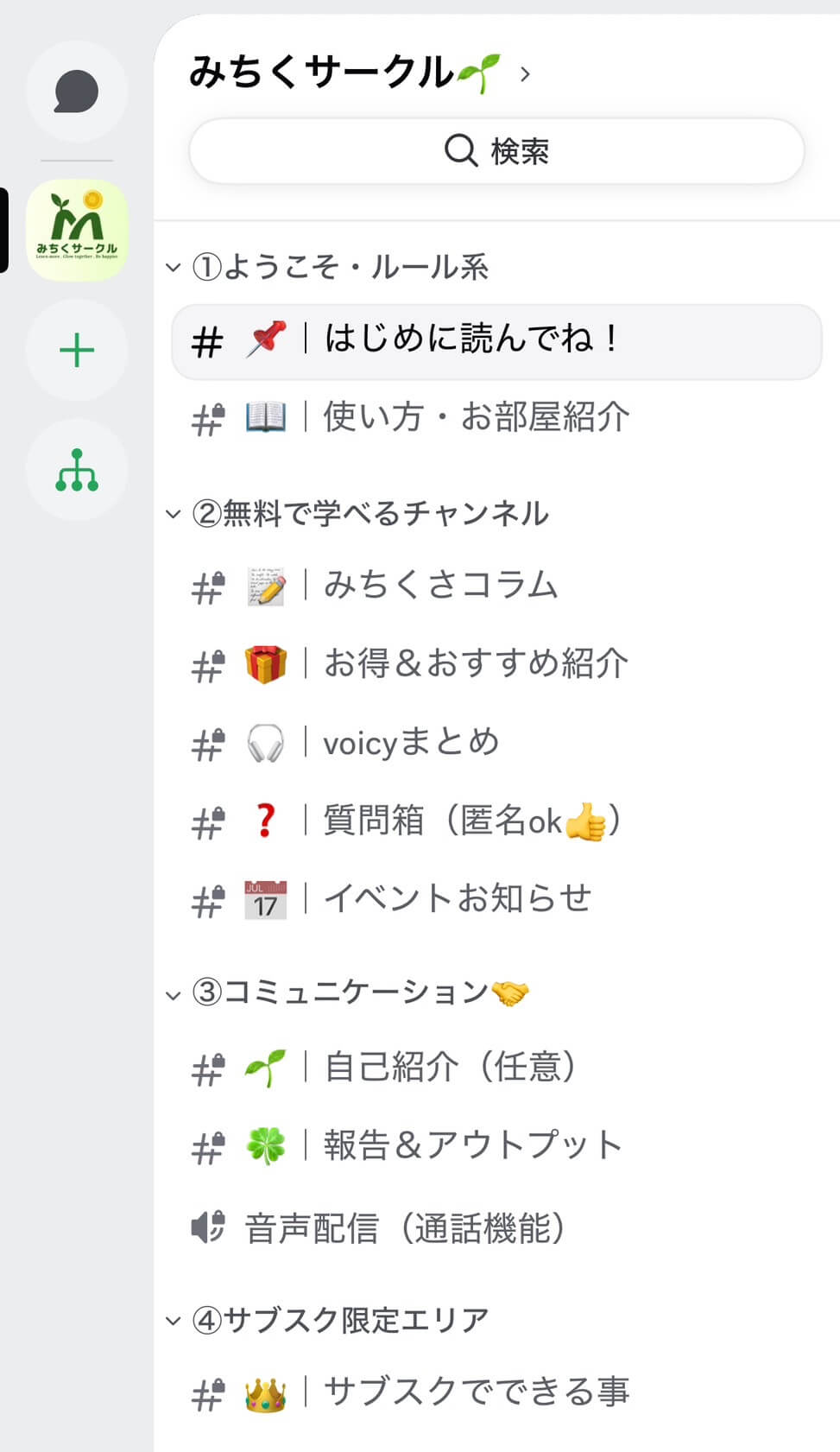
Task: Open イベントお知らせ channel
Action: click(496, 898)
